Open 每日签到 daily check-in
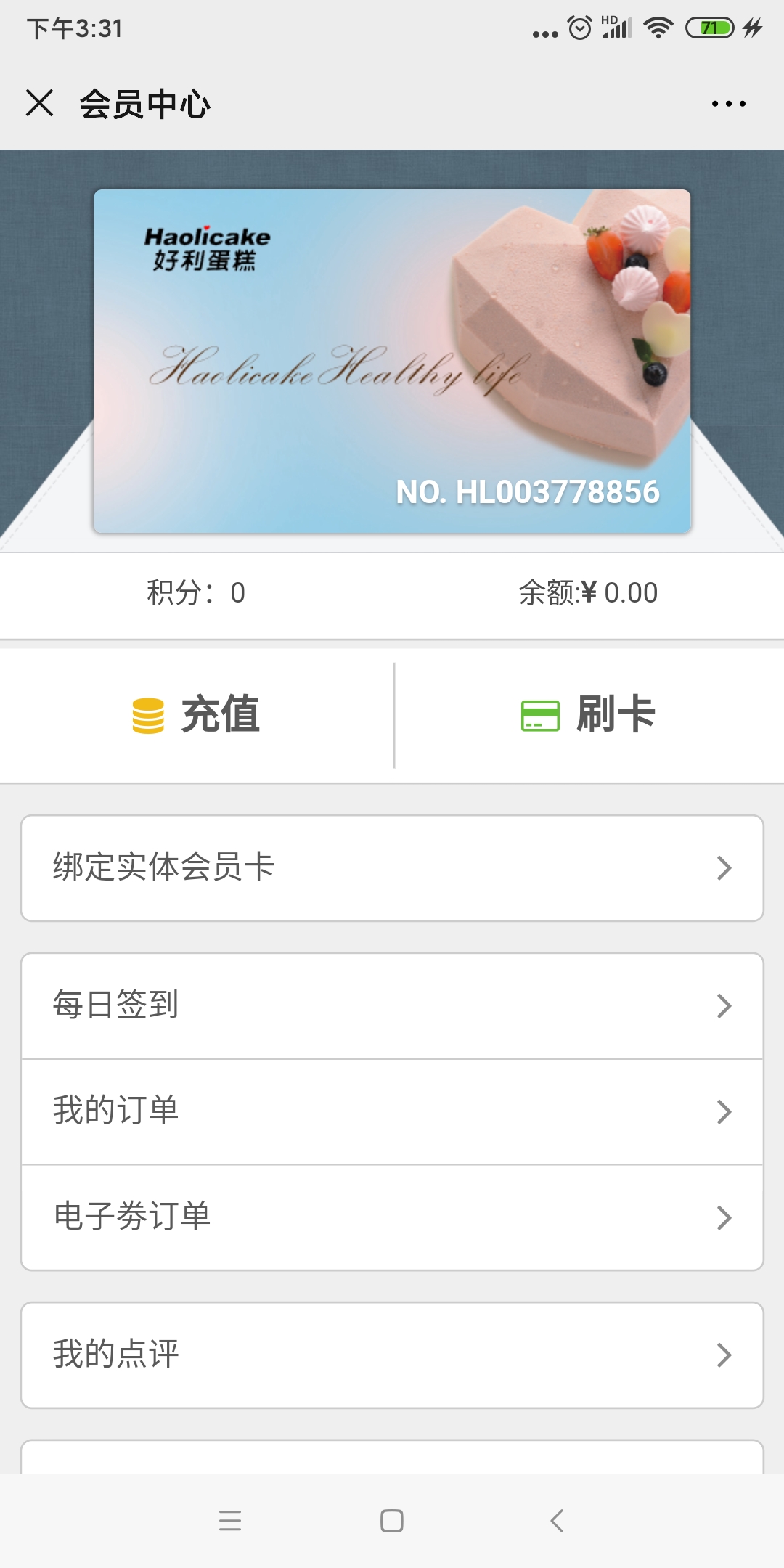This screenshot has height=1568, width=784. coord(392,1005)
